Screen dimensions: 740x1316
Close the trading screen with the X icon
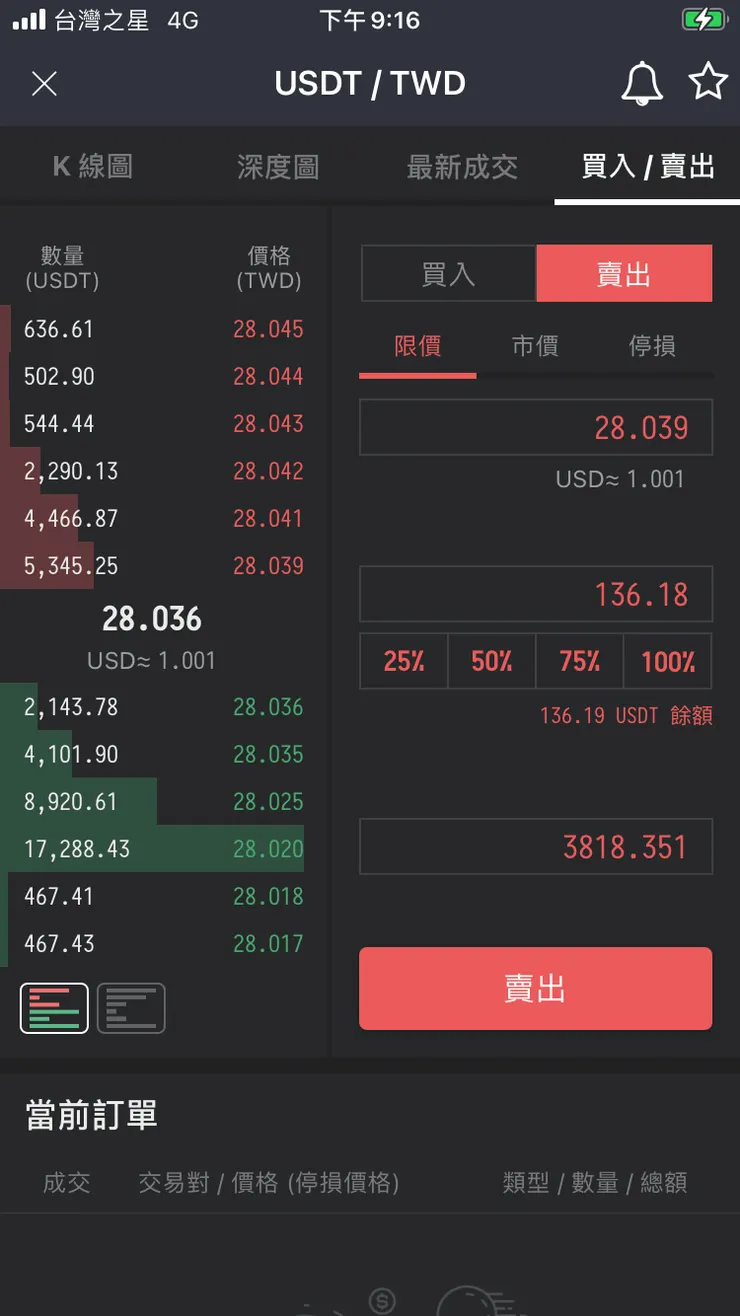44,83
